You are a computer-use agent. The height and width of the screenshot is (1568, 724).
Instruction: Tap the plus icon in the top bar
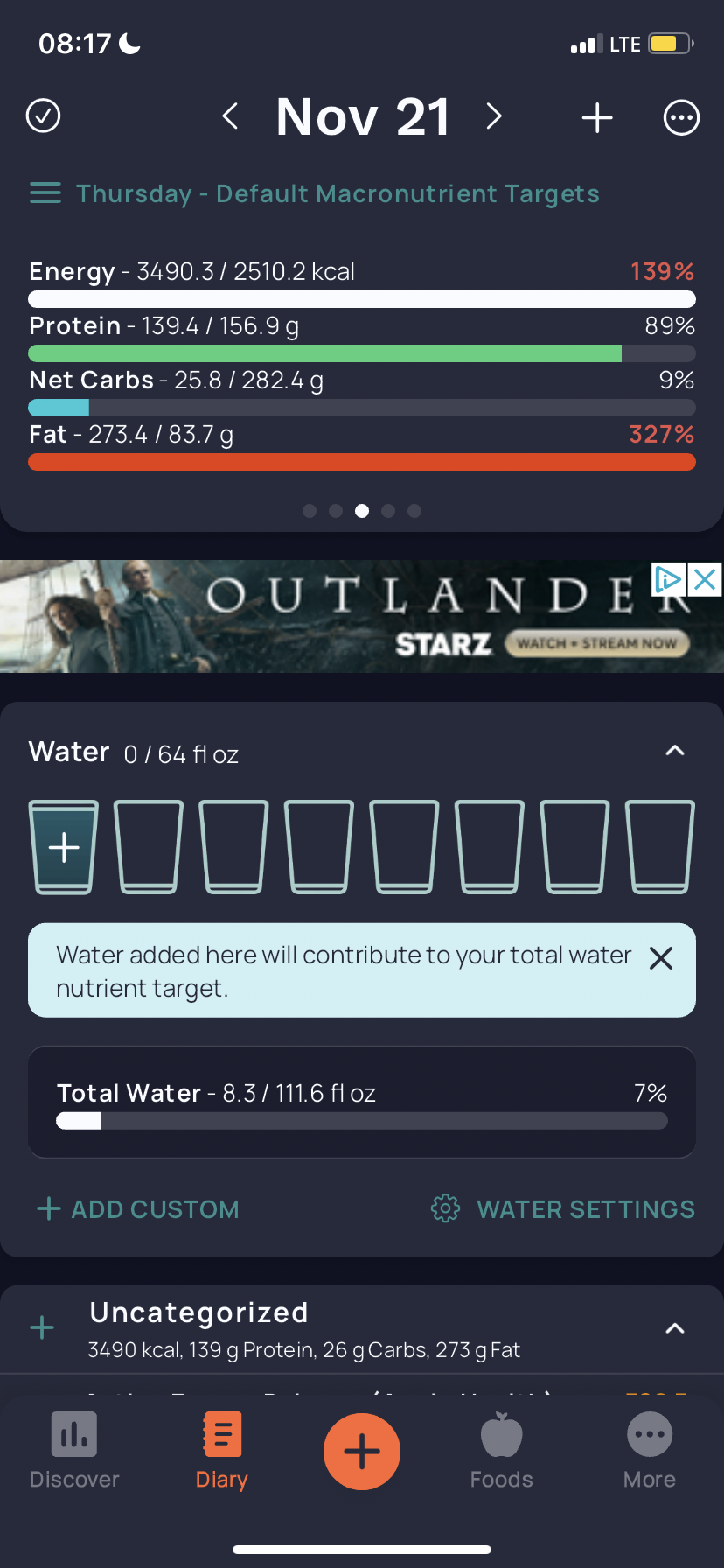(x=597, y=117)
